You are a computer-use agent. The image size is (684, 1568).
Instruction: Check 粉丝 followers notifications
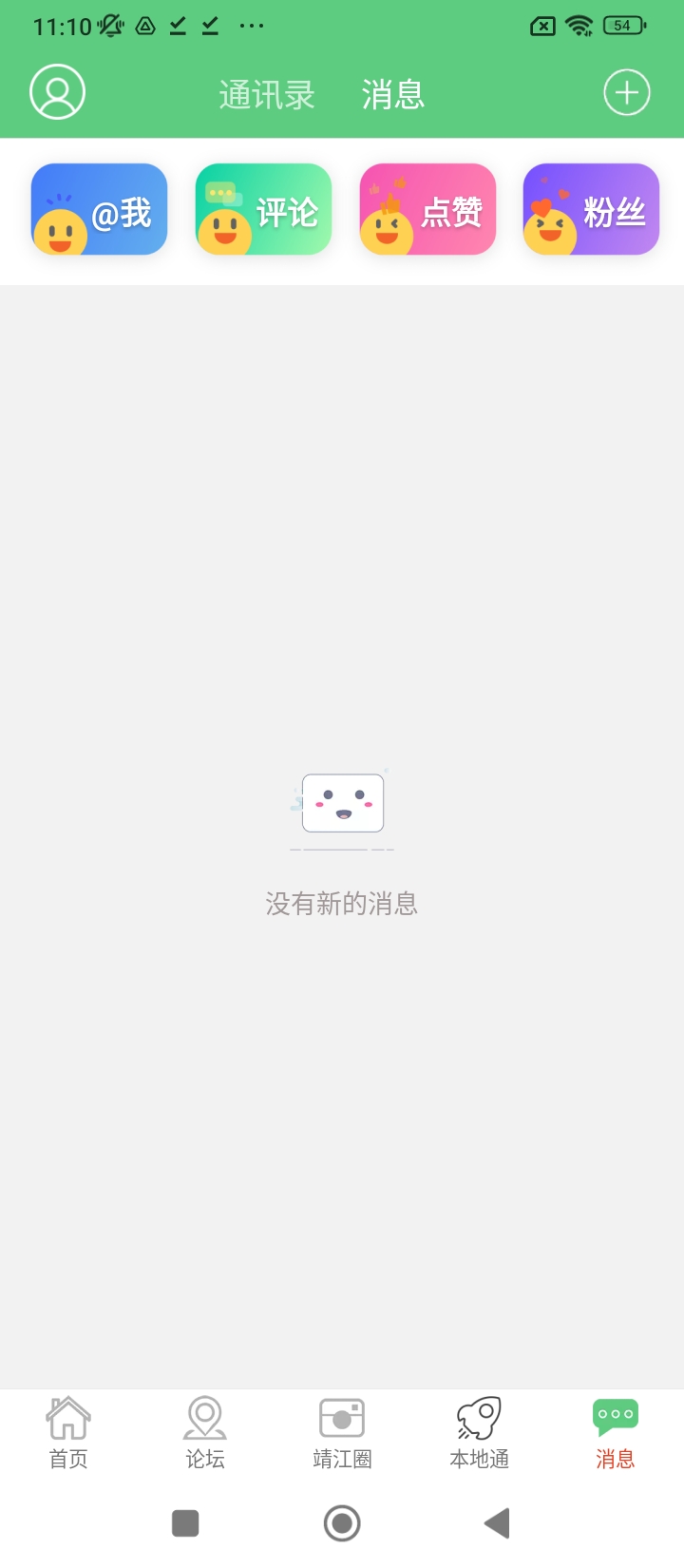(x=591, y=210)
